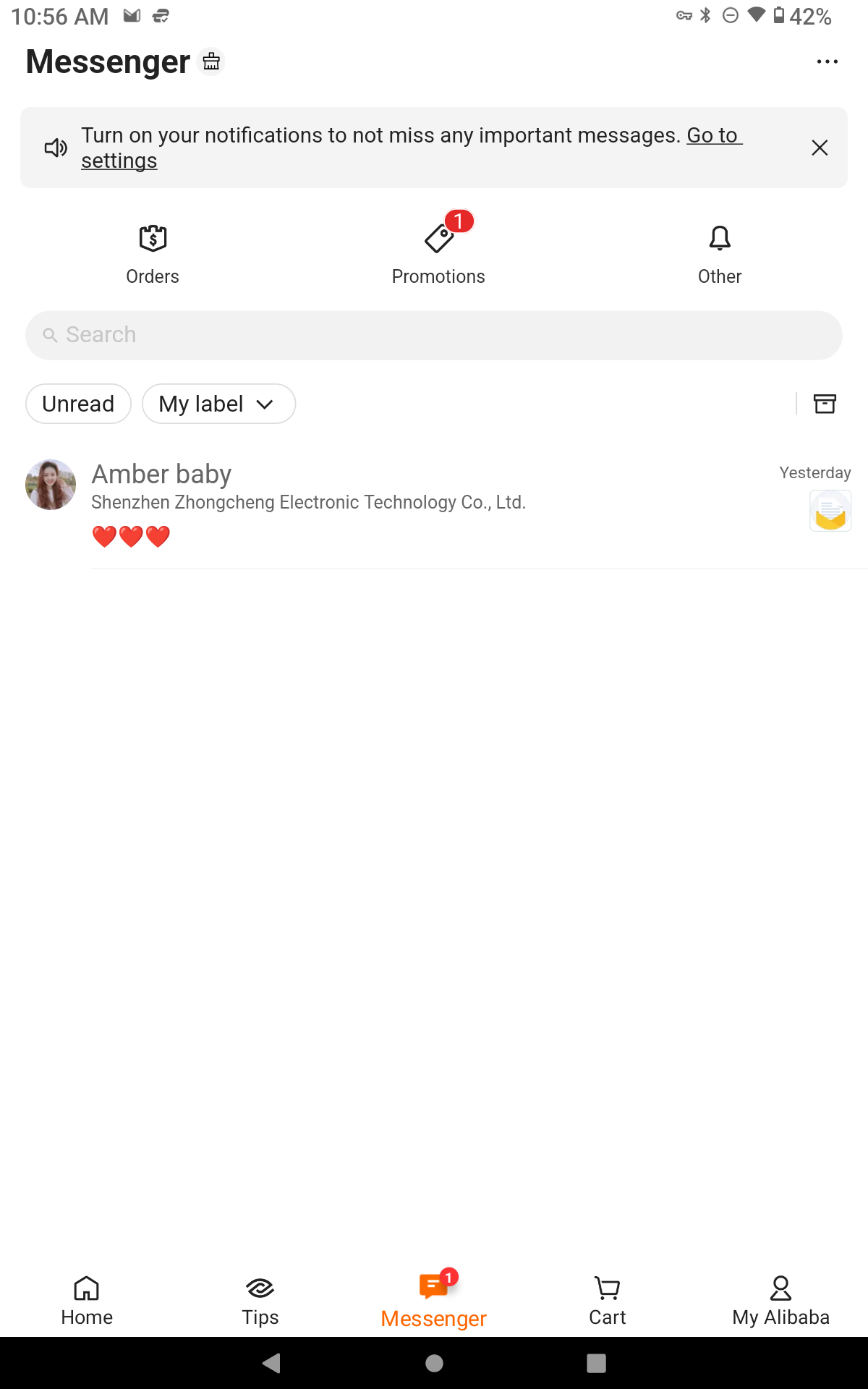Dismiss the notifications banner
Viewport: 868px width, 1389px height.
[819, 148]
